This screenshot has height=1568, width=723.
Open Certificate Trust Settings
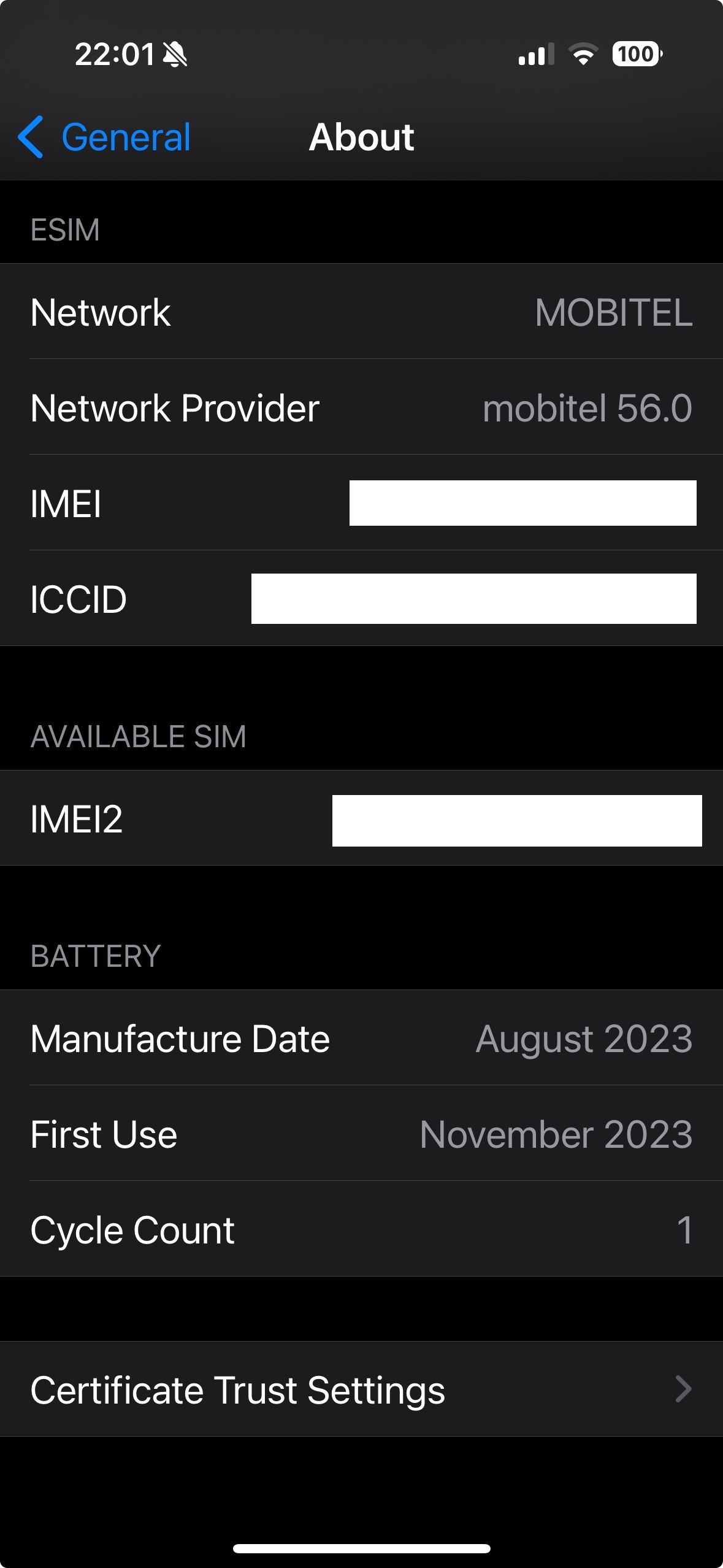click(361, 1389)
